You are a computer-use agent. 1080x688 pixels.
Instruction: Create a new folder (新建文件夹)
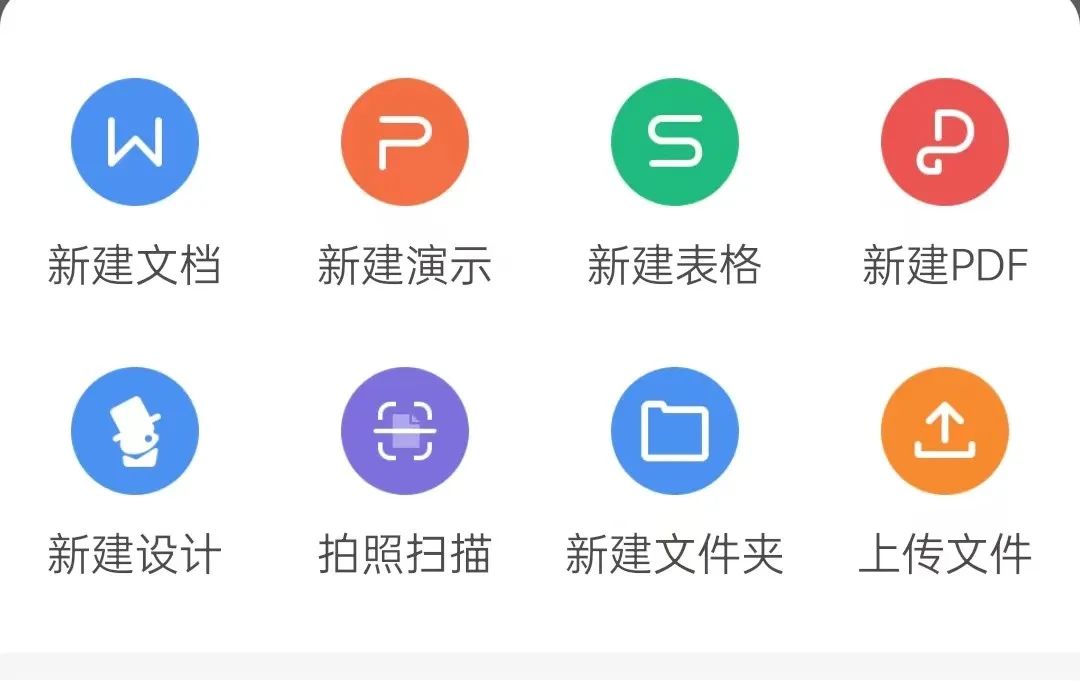(675, 431)
